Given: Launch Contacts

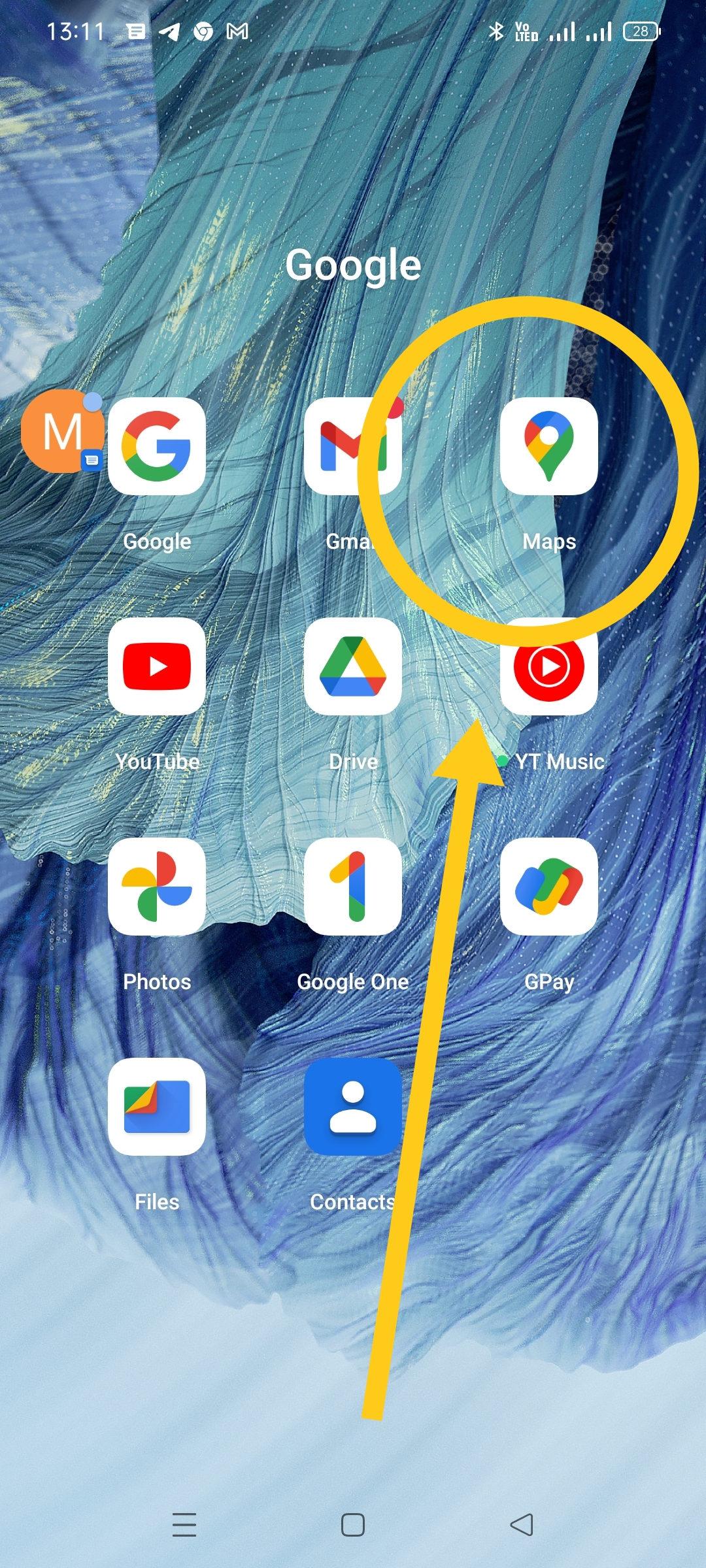Looking at the screenshot, I should 353,1107.
